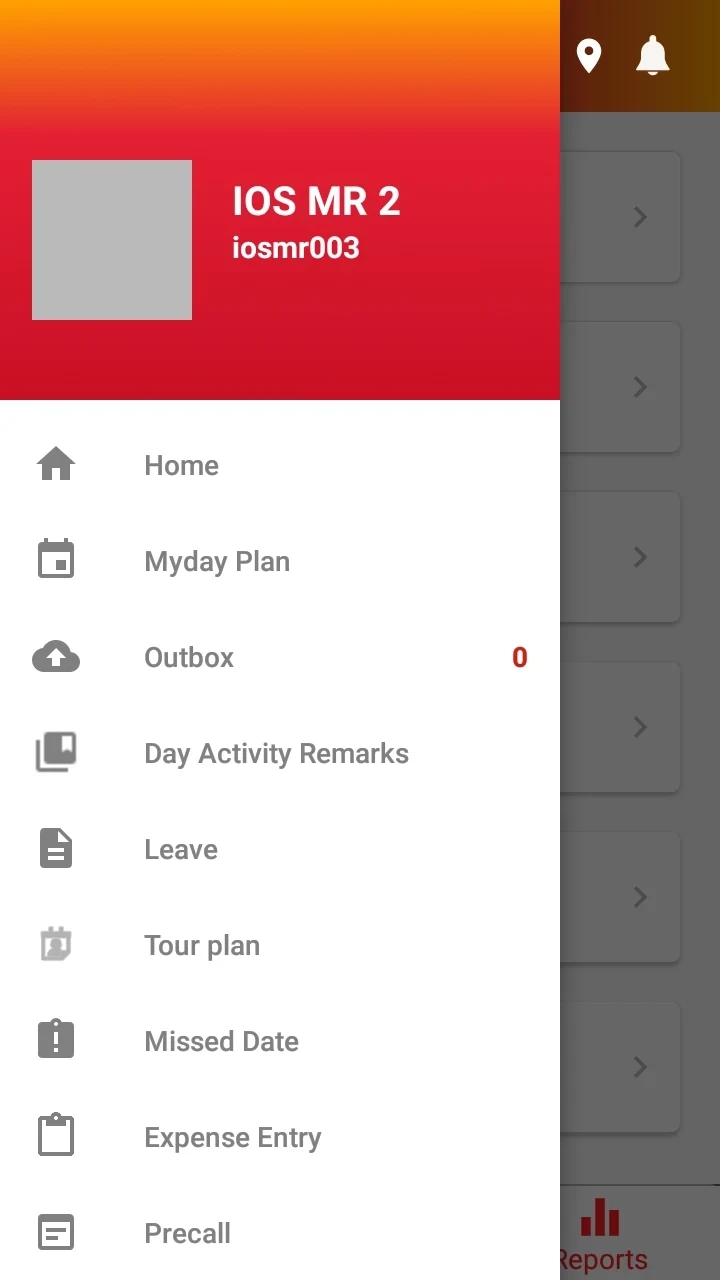Tap the location pin icon

(589, 56)
